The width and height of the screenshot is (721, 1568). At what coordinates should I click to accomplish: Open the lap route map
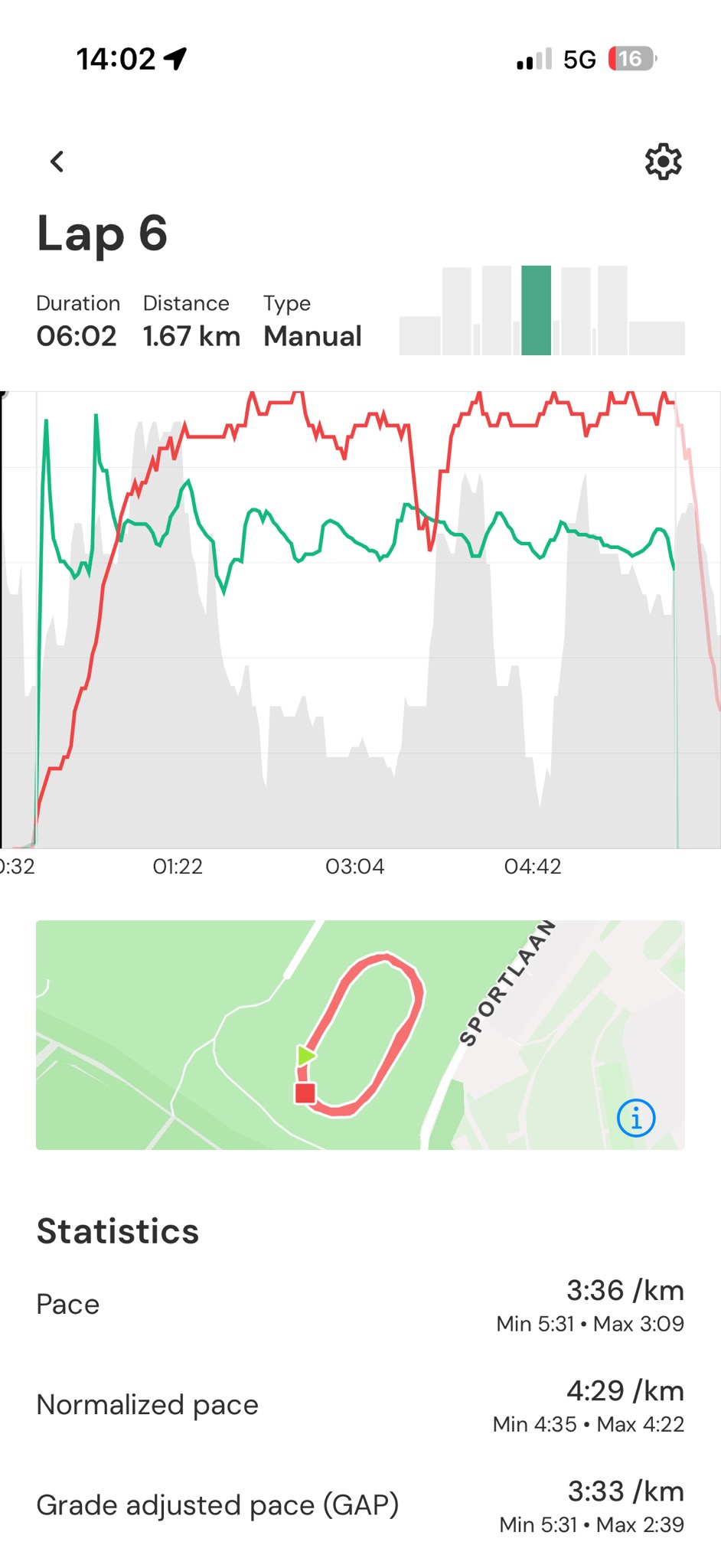point(360,1034)
